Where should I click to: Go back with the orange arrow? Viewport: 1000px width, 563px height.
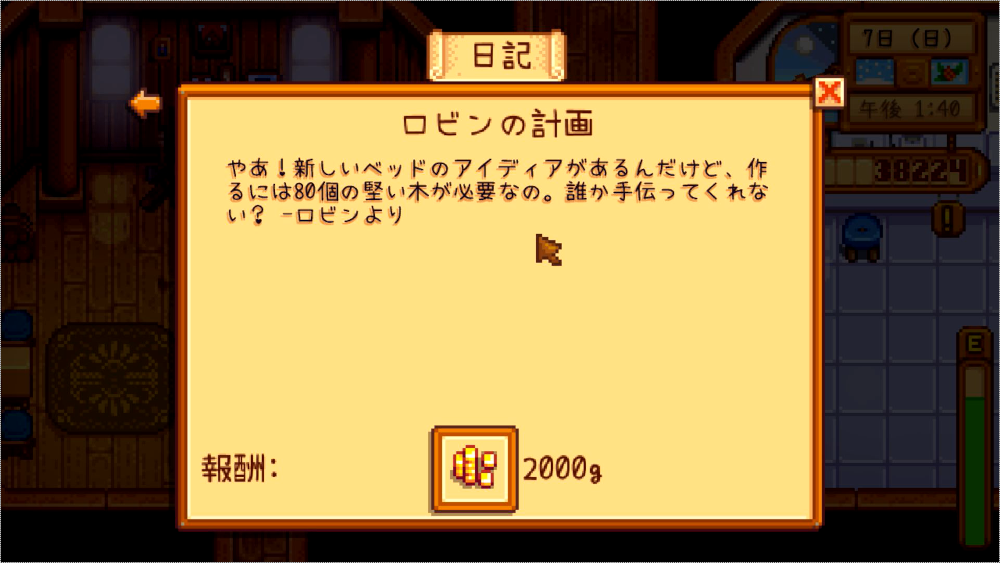145,103
